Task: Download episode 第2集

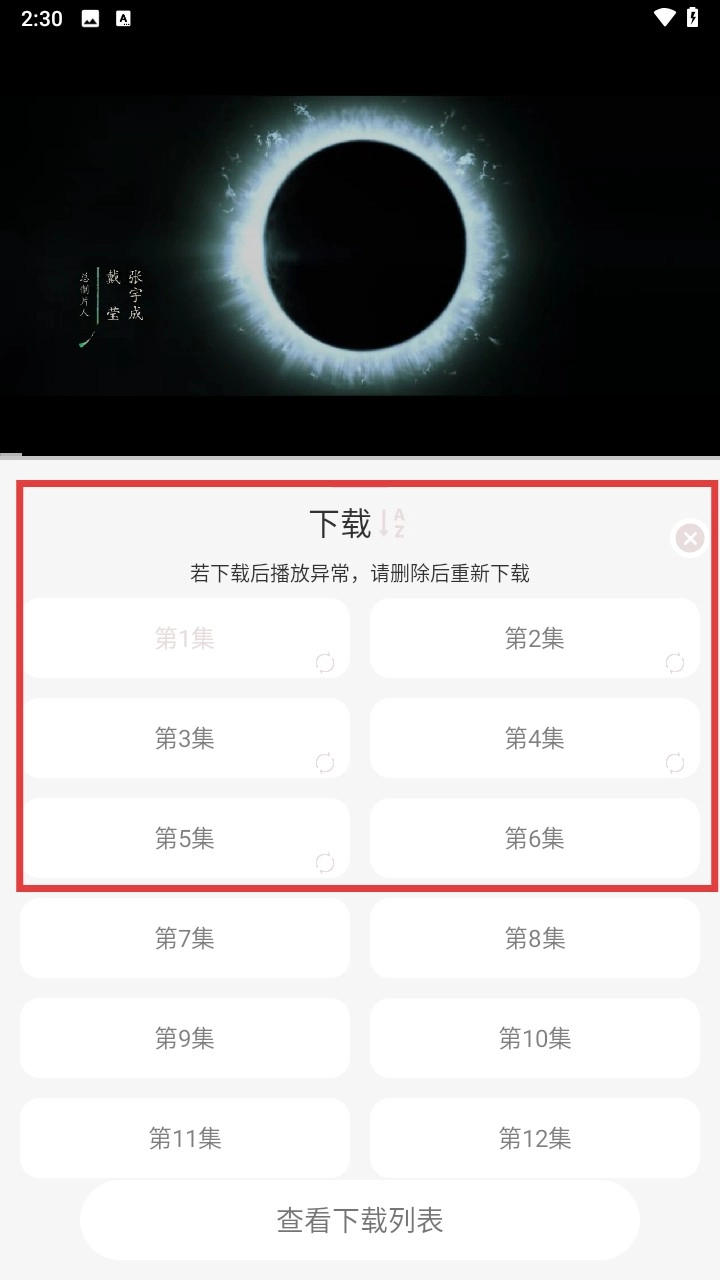Action: point(535,639)
